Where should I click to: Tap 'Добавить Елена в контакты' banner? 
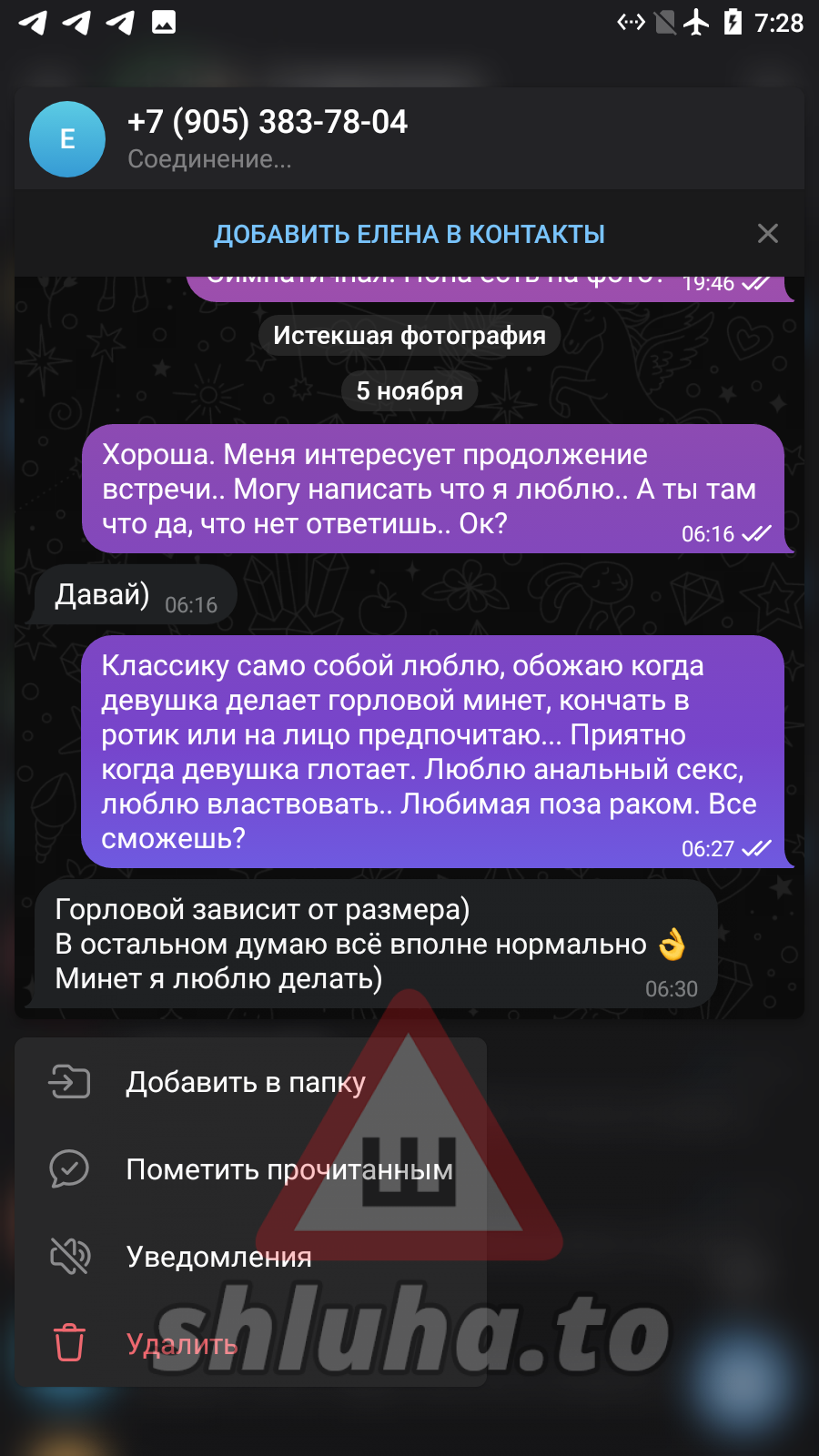point(409,234)
